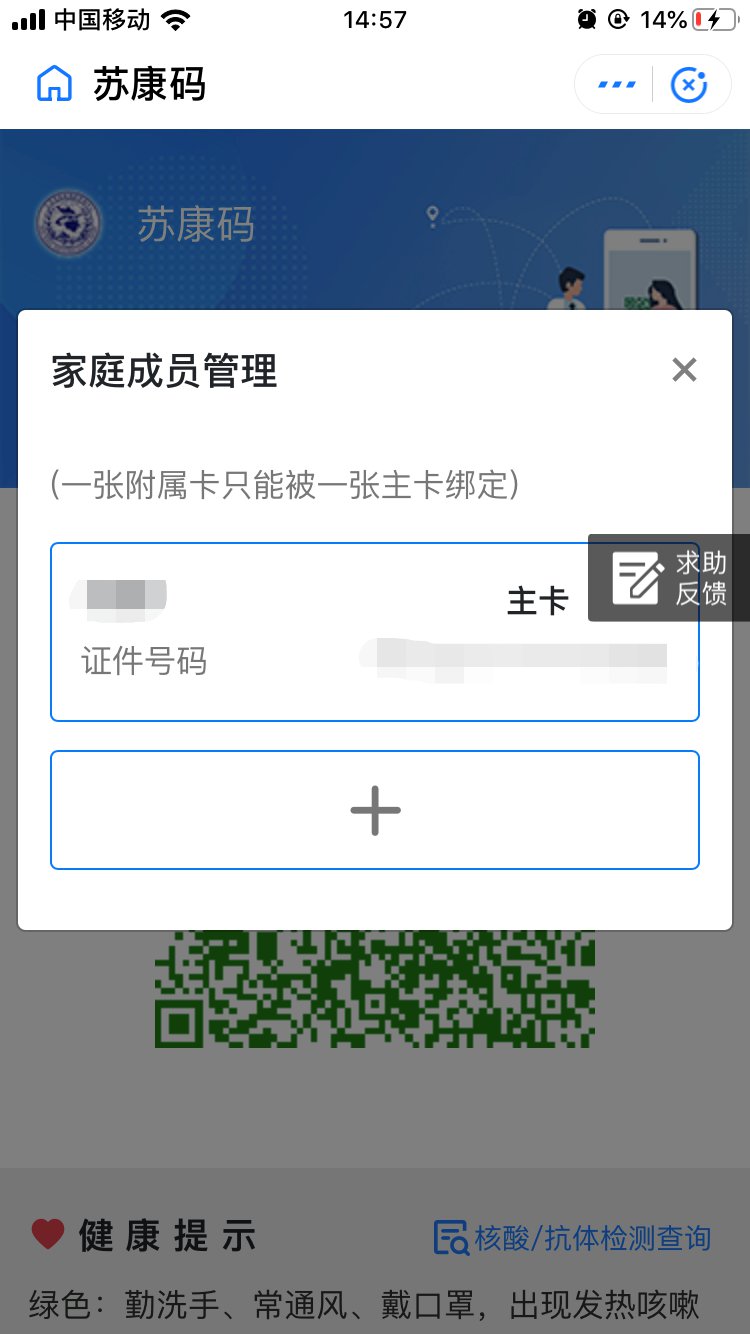
Task: Close the mini program
Action: pos(689,85)
